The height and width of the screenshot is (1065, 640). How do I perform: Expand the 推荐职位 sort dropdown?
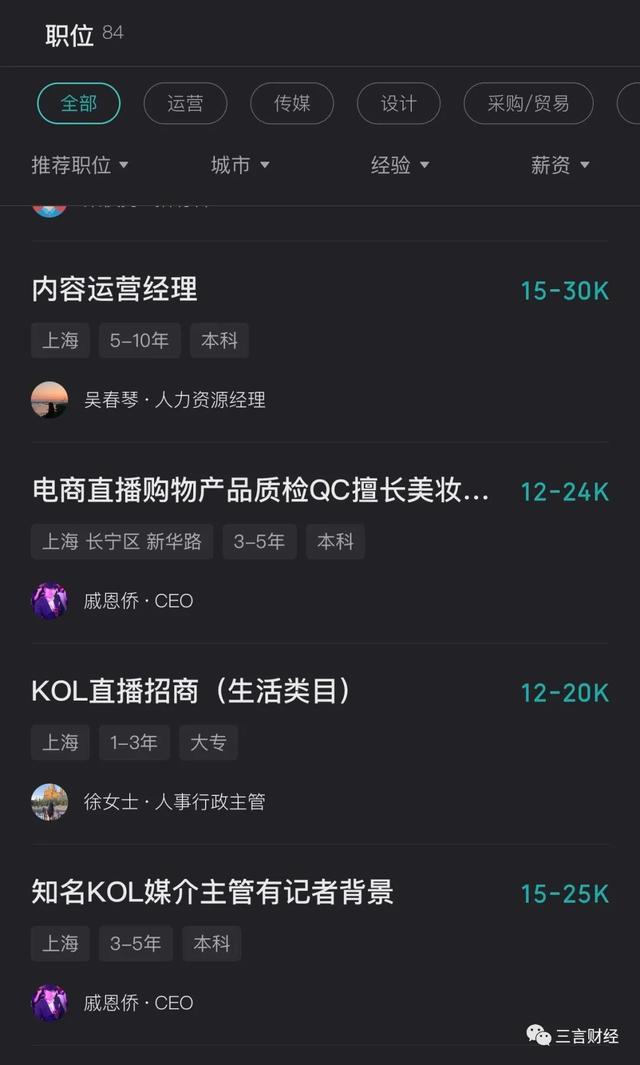[x=80, y=165]
